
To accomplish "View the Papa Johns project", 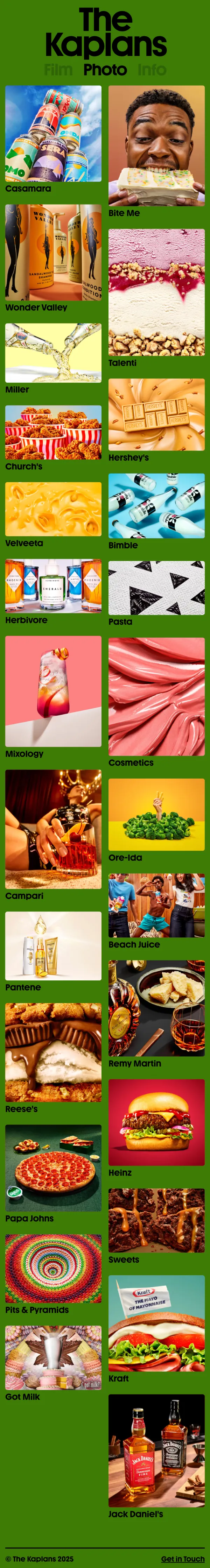I will 53,1167.
